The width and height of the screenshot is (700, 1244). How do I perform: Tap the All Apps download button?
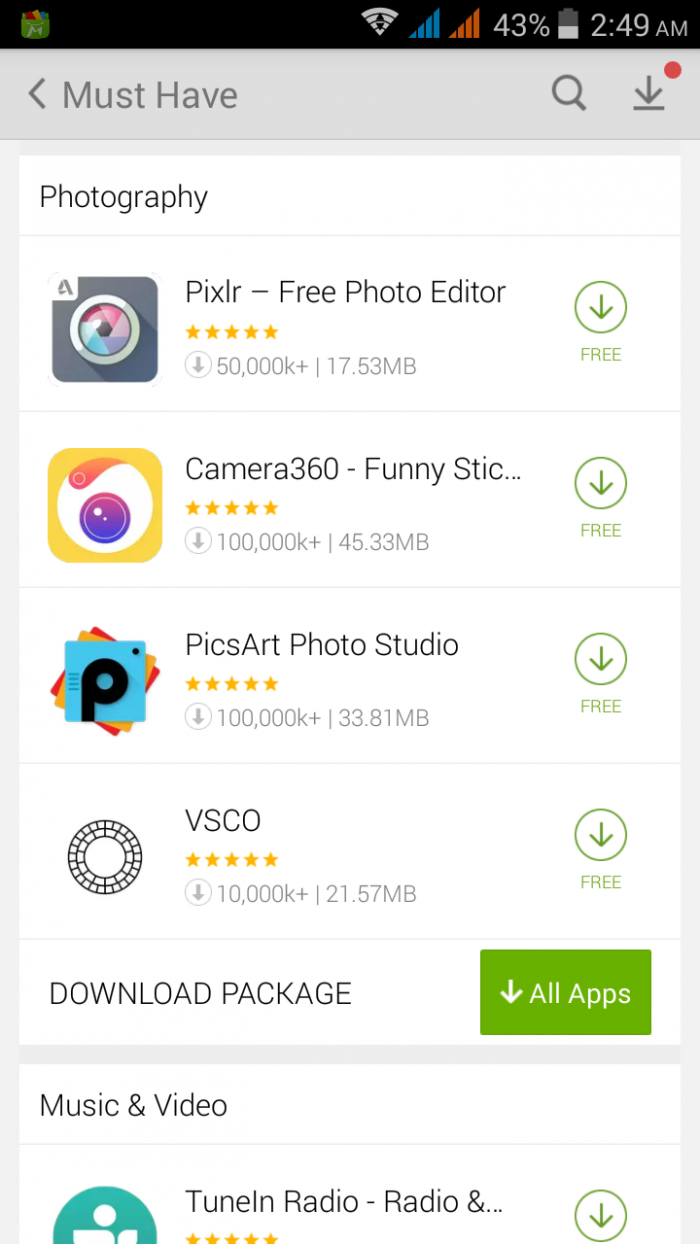click(x=565, y=992)
